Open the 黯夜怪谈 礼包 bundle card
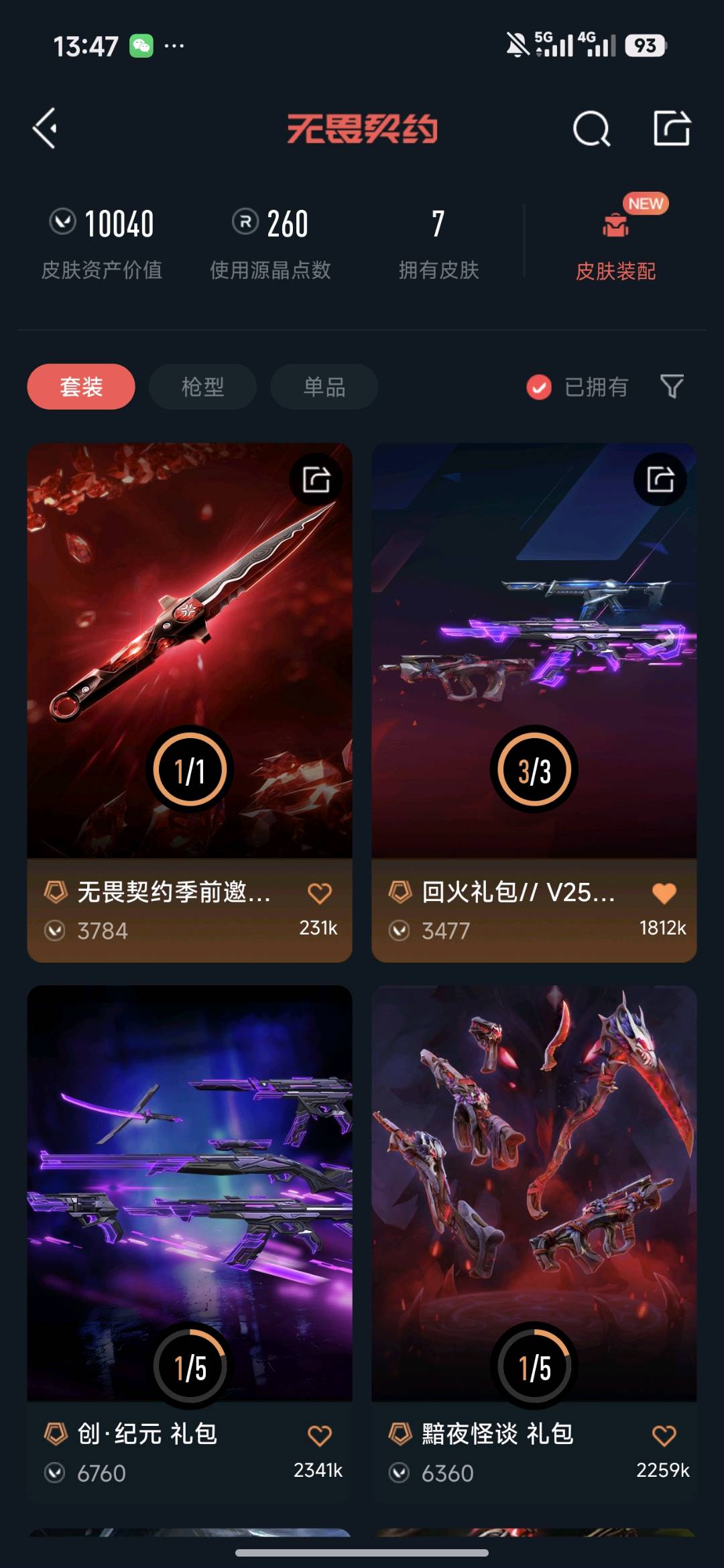Viewport: 724px width, 1568px height. [x=534, y=1193]
